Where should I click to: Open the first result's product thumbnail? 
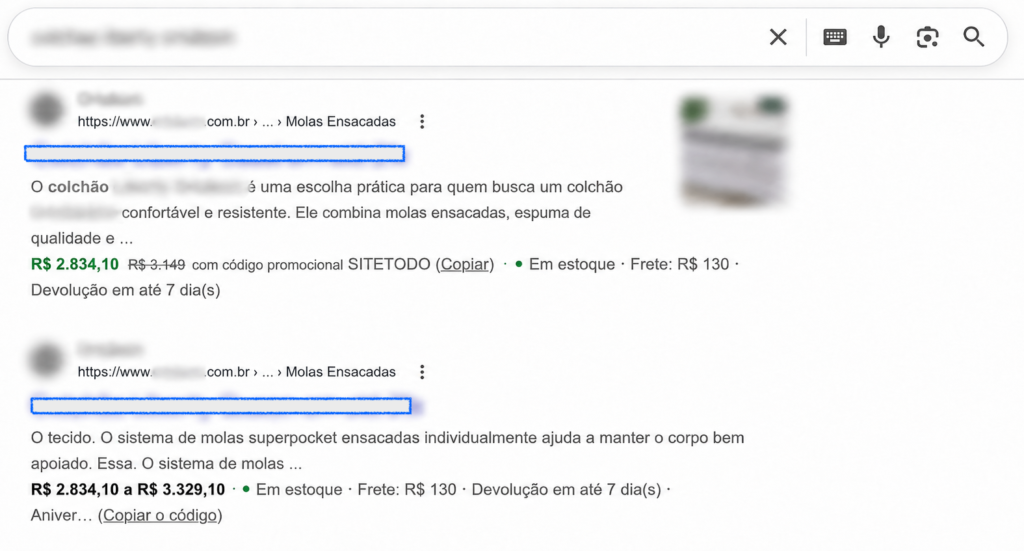click(733, 150)
